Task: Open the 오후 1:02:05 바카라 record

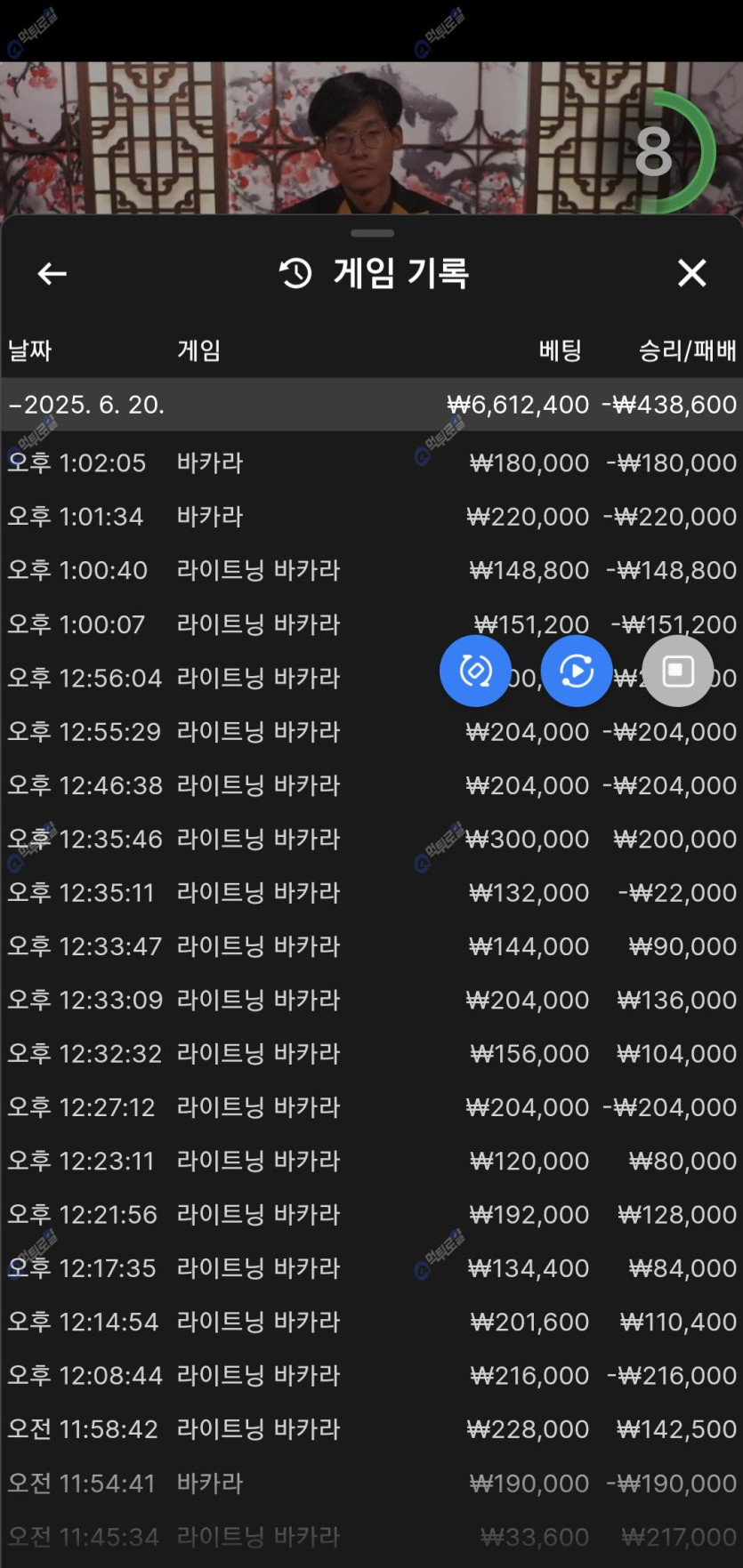Action: 371,462
